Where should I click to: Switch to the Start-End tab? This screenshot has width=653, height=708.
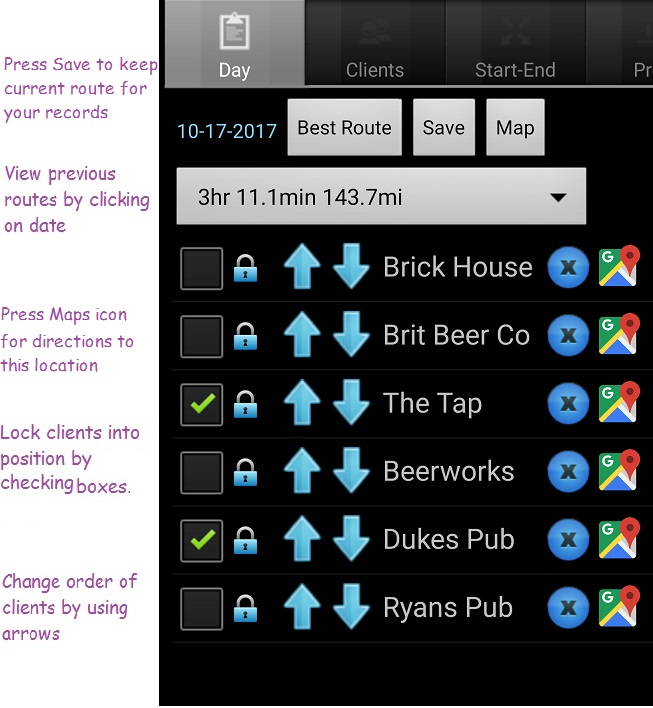point(515,44)
